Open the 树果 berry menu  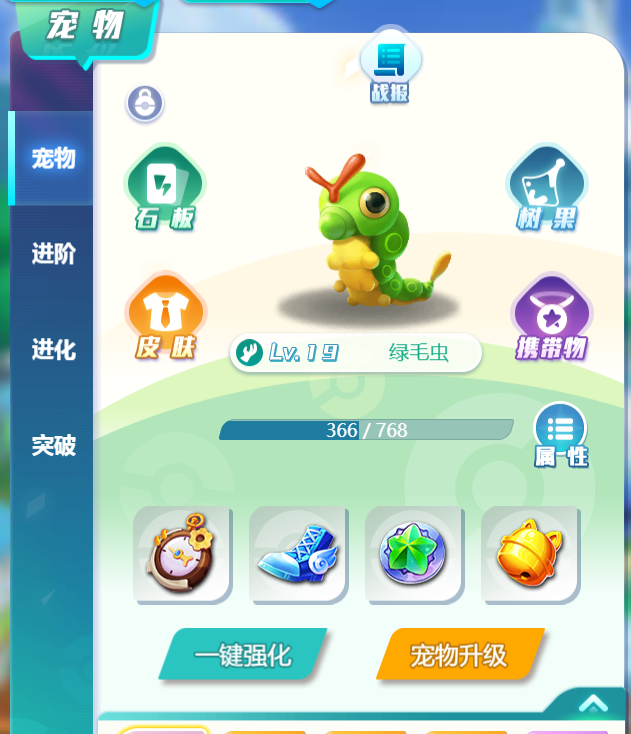(547, 189)
